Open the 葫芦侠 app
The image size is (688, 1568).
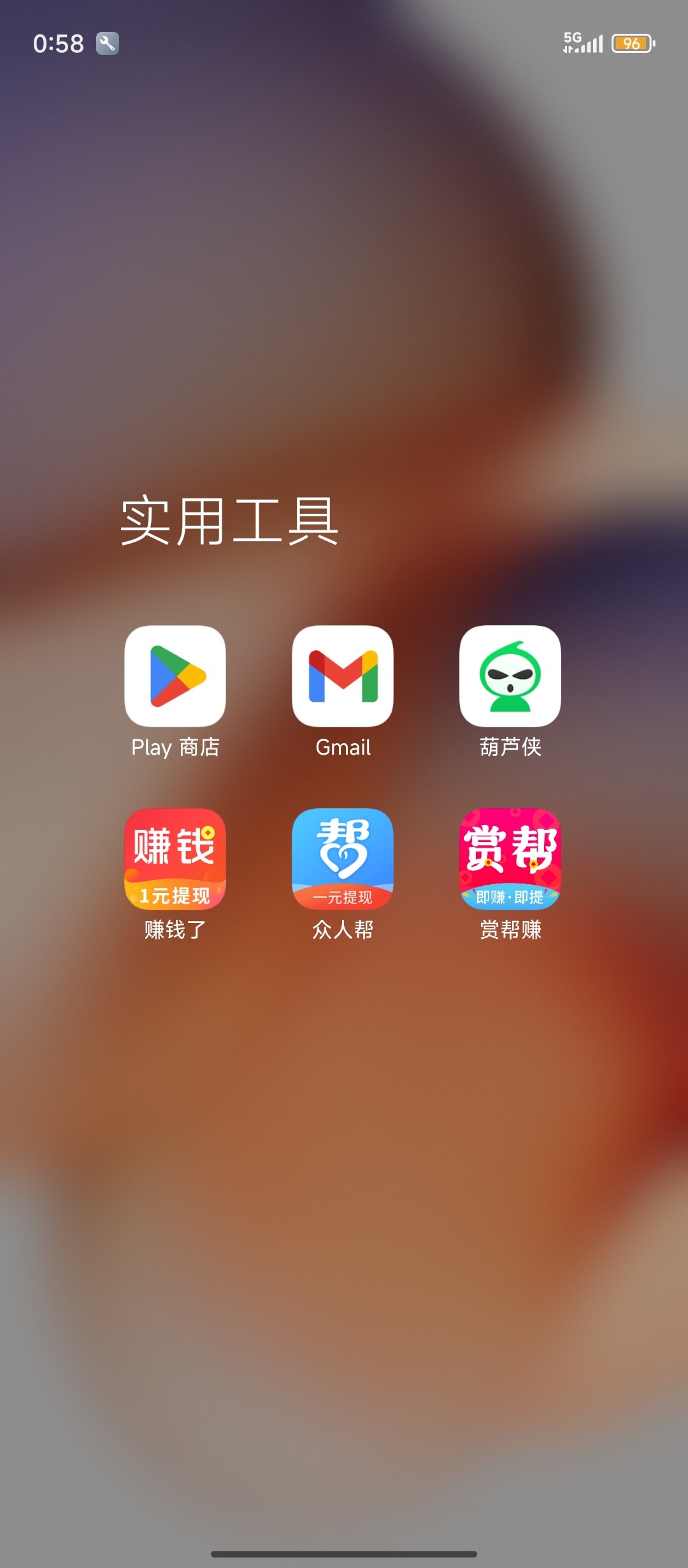pos(512,678)
